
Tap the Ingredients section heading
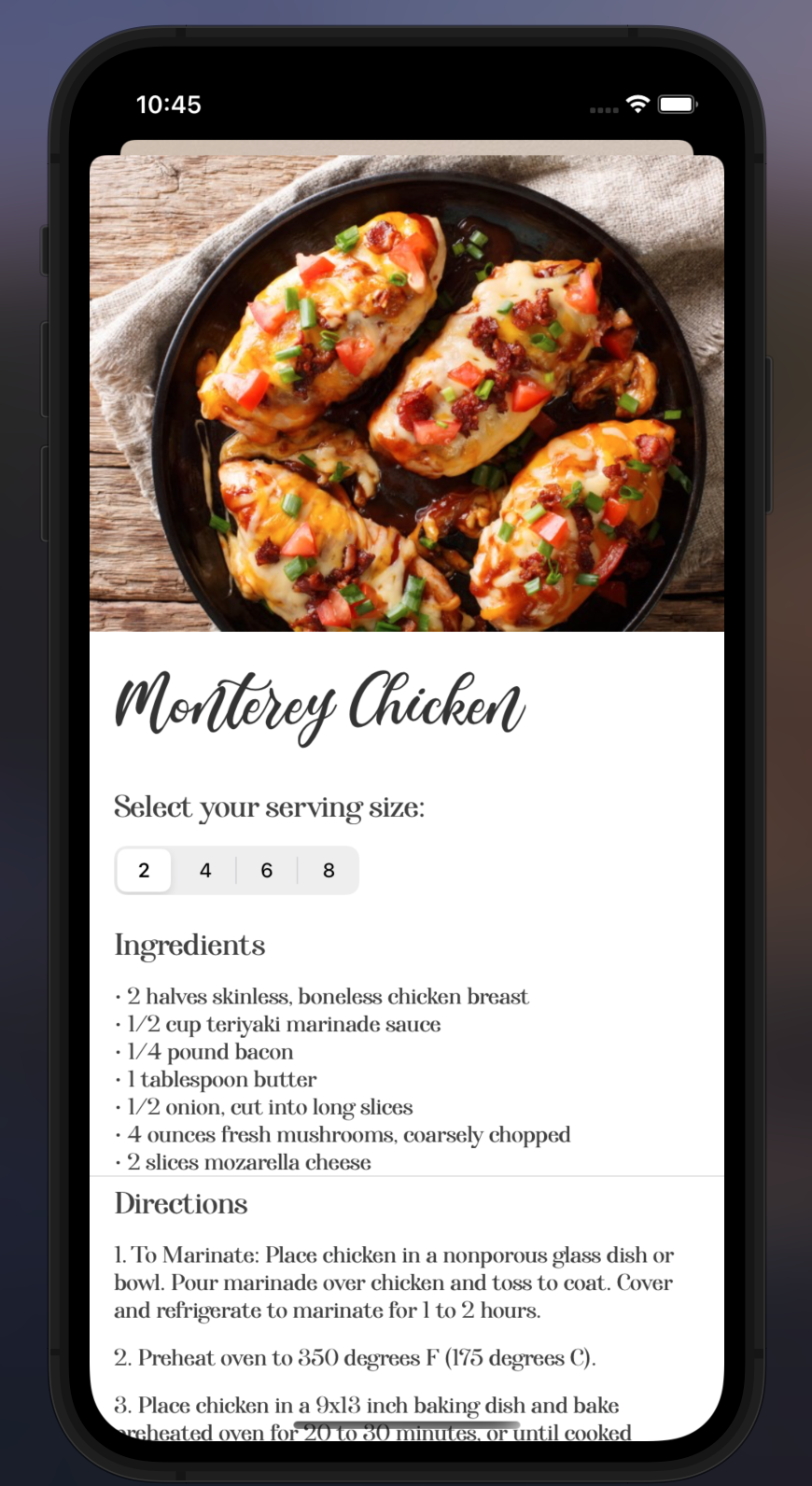[189, 946]
